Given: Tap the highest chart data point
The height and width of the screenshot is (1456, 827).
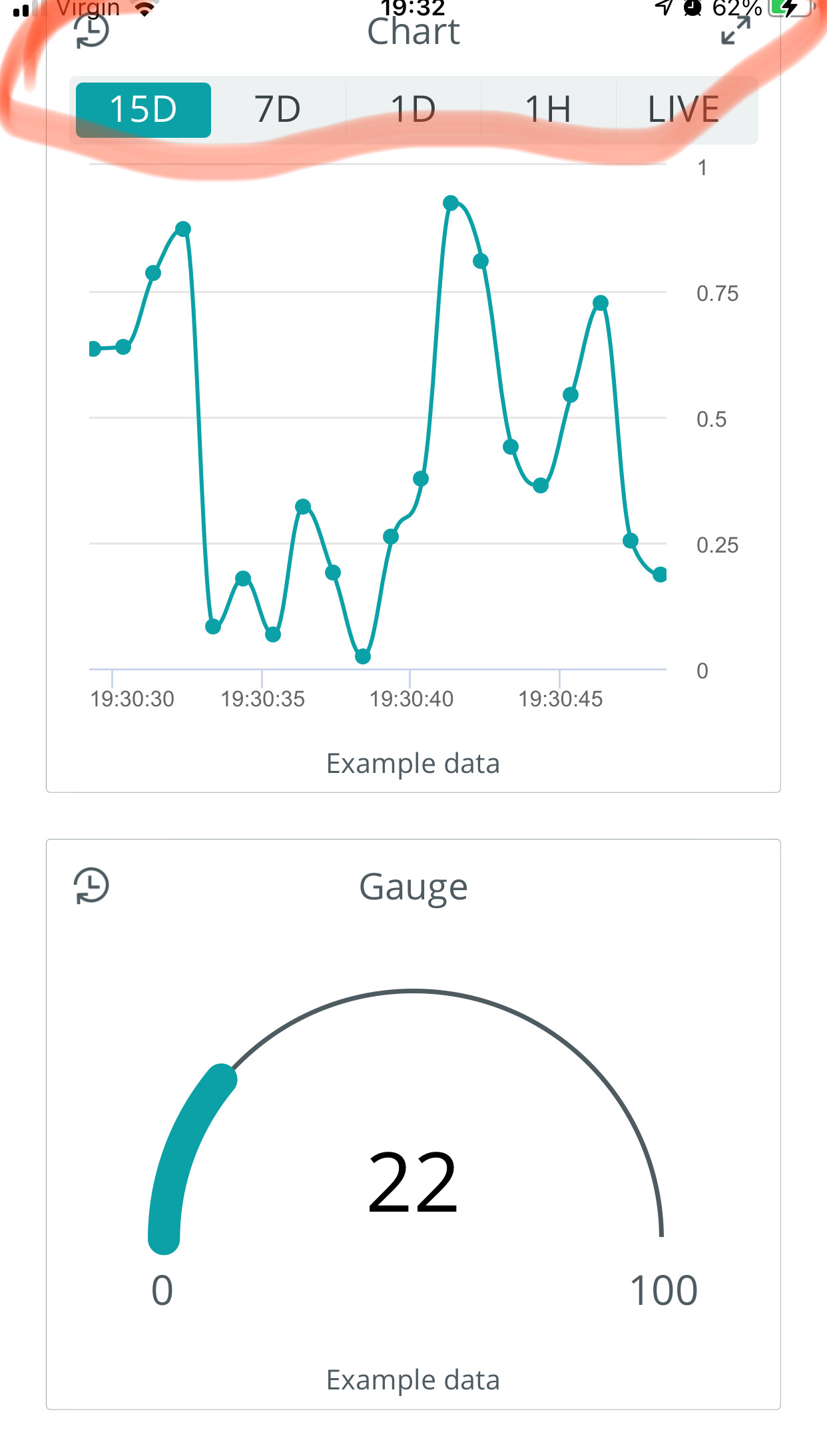Looking at the screenshot, I should point(451,202).
